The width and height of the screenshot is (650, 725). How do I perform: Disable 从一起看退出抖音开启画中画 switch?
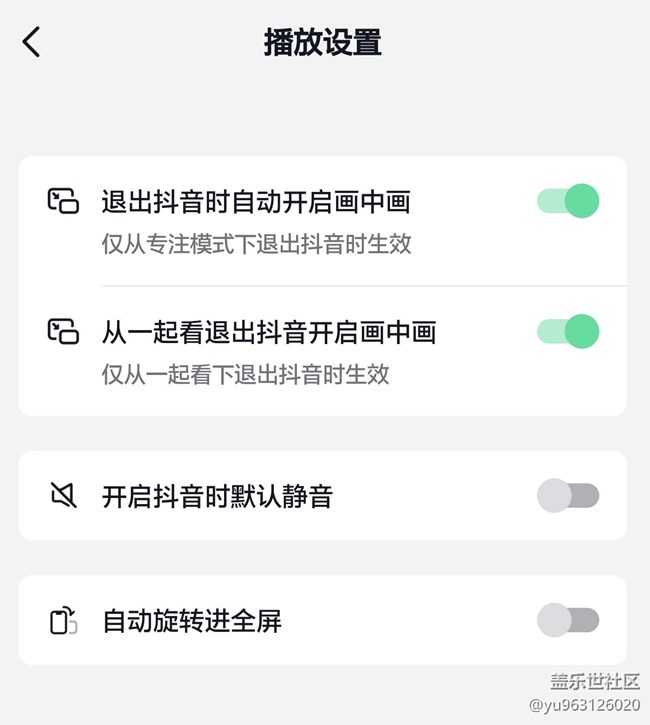tap(568, 331)
